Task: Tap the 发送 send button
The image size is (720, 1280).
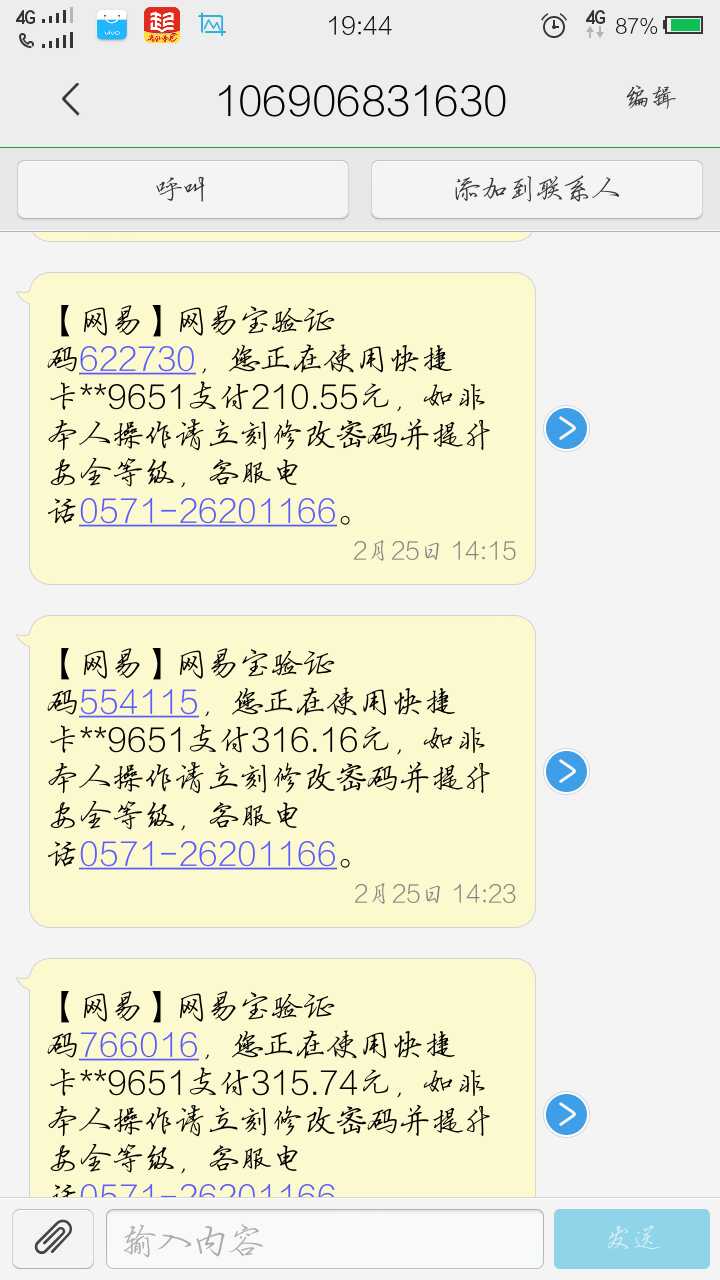Action: [x=632, y=1239]
